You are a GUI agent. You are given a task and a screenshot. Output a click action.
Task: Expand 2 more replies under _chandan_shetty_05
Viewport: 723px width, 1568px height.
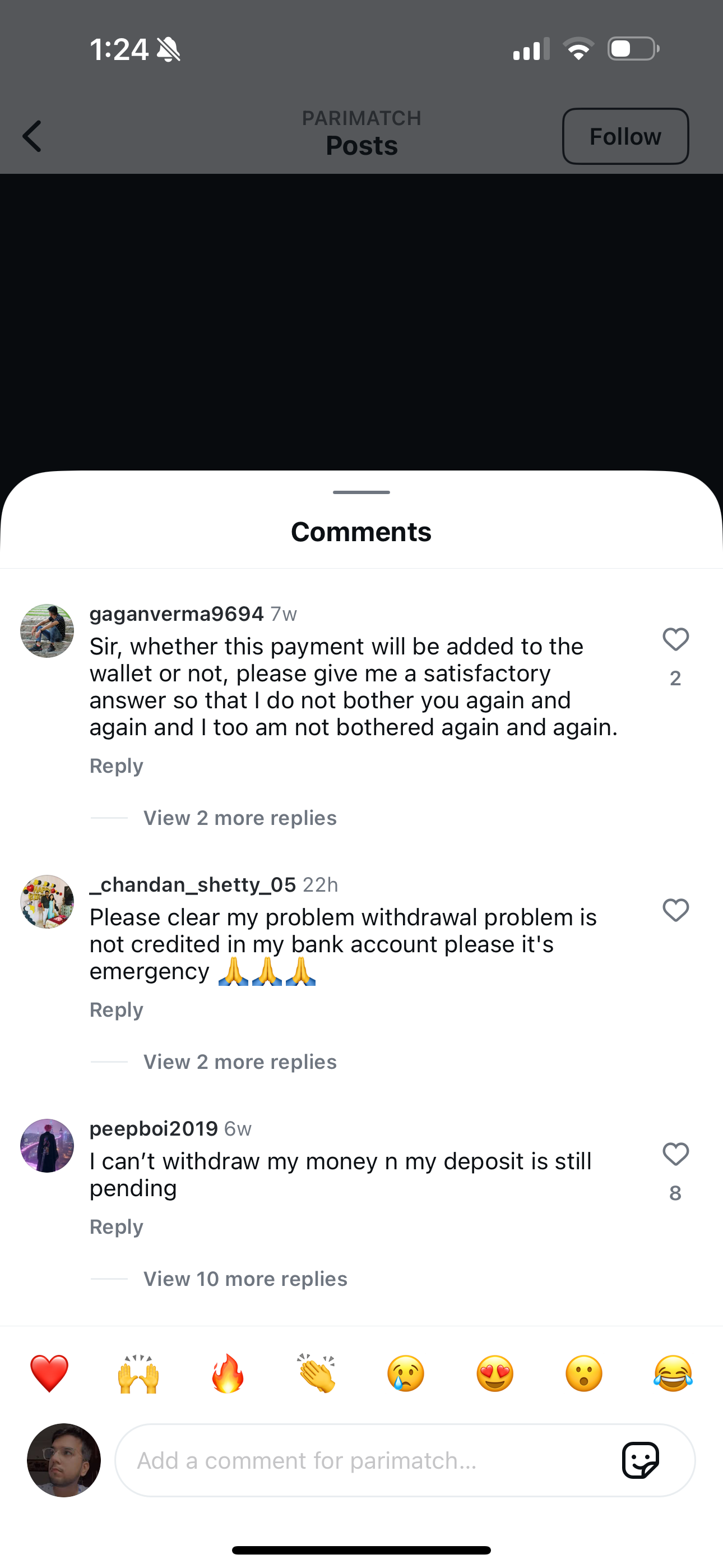240,1062
